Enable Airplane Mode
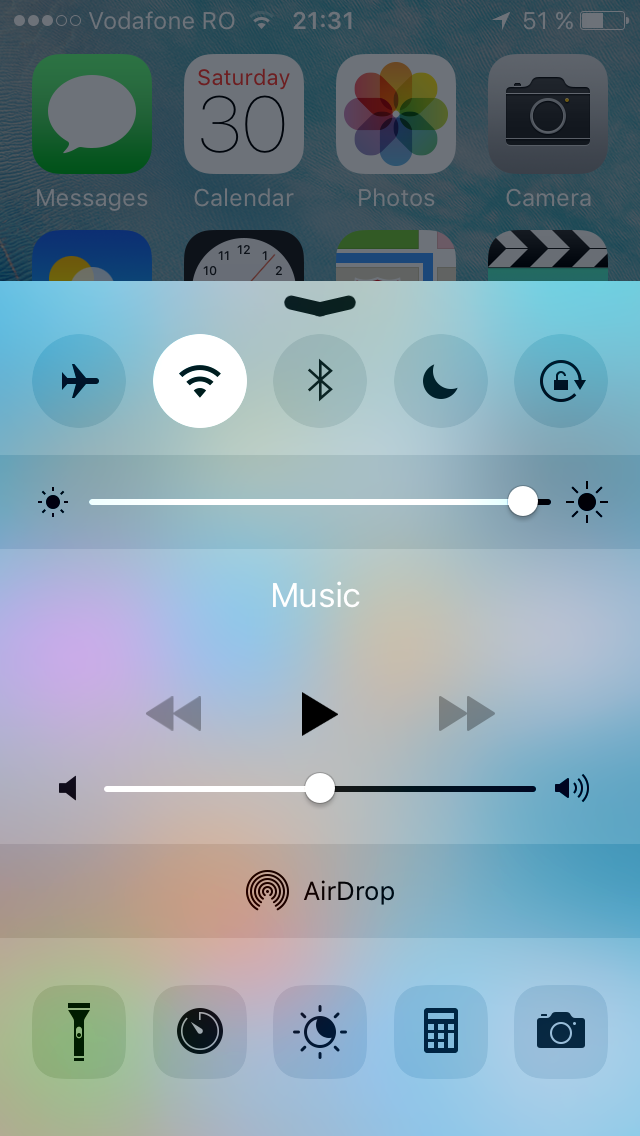640x1136 pixels. (79, 381)
